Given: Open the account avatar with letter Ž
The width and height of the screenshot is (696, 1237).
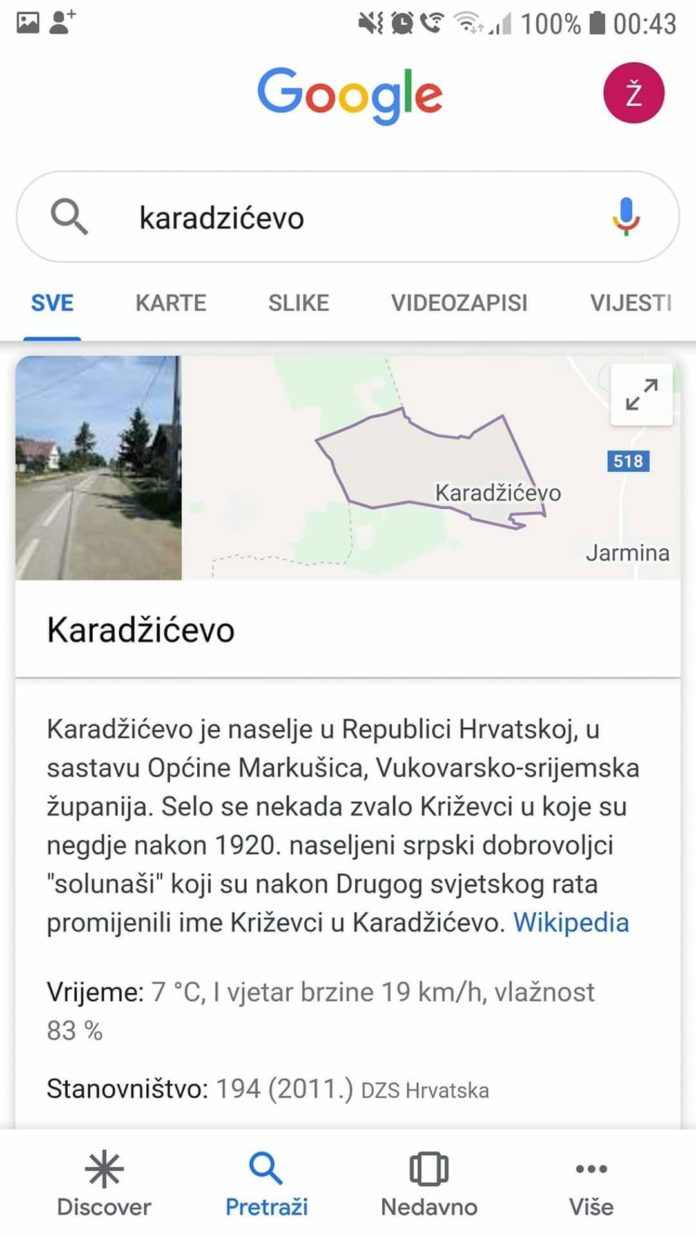Looking at the screenshot, I should (633, 93).
